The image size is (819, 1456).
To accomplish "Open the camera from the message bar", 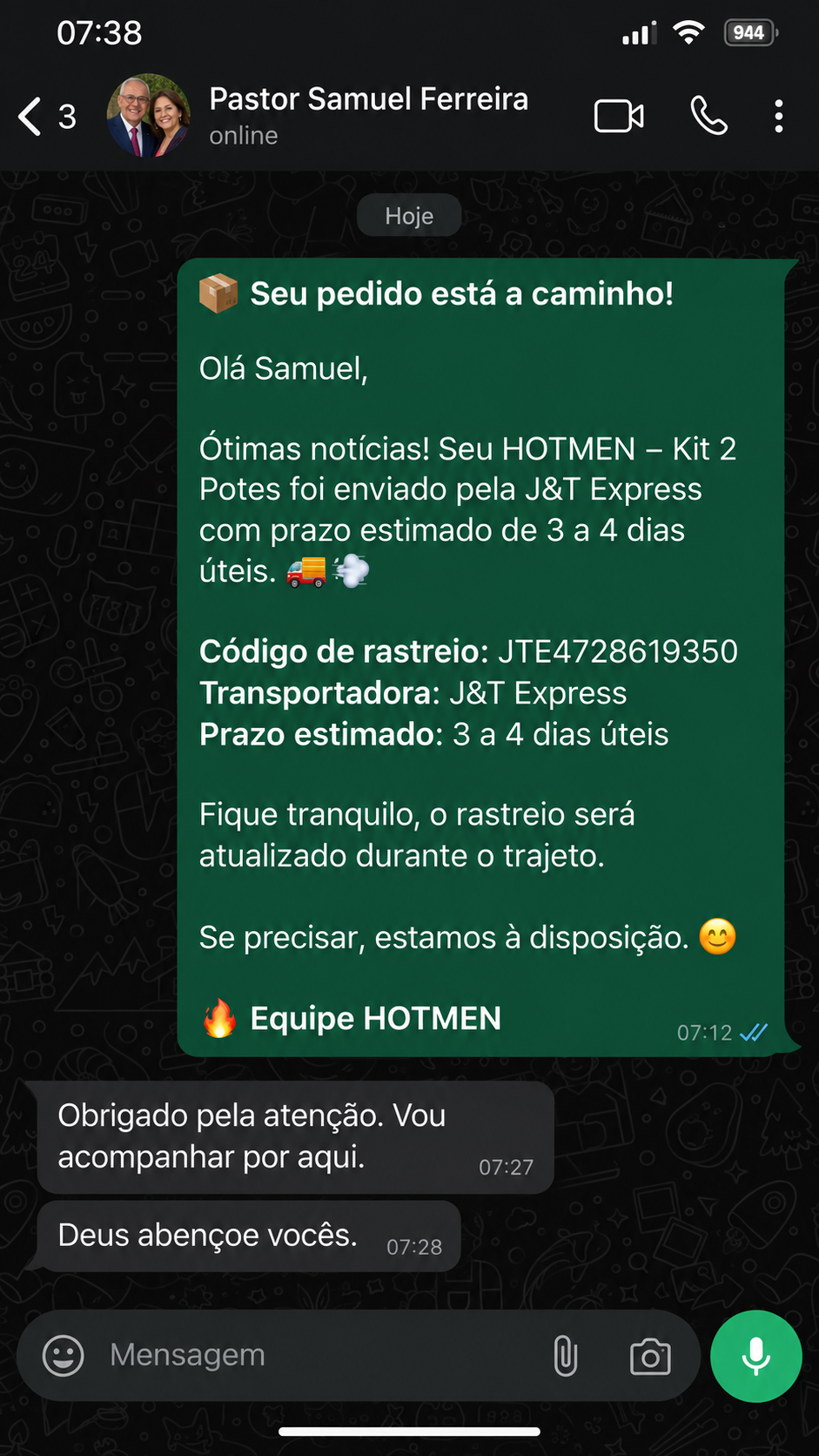I will [650, 1356].
